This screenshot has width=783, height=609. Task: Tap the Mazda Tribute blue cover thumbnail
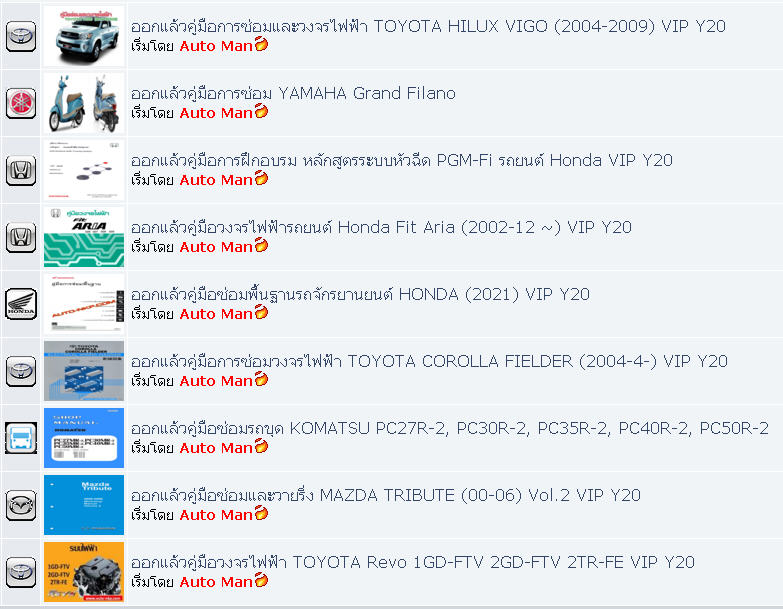(84, 505)
